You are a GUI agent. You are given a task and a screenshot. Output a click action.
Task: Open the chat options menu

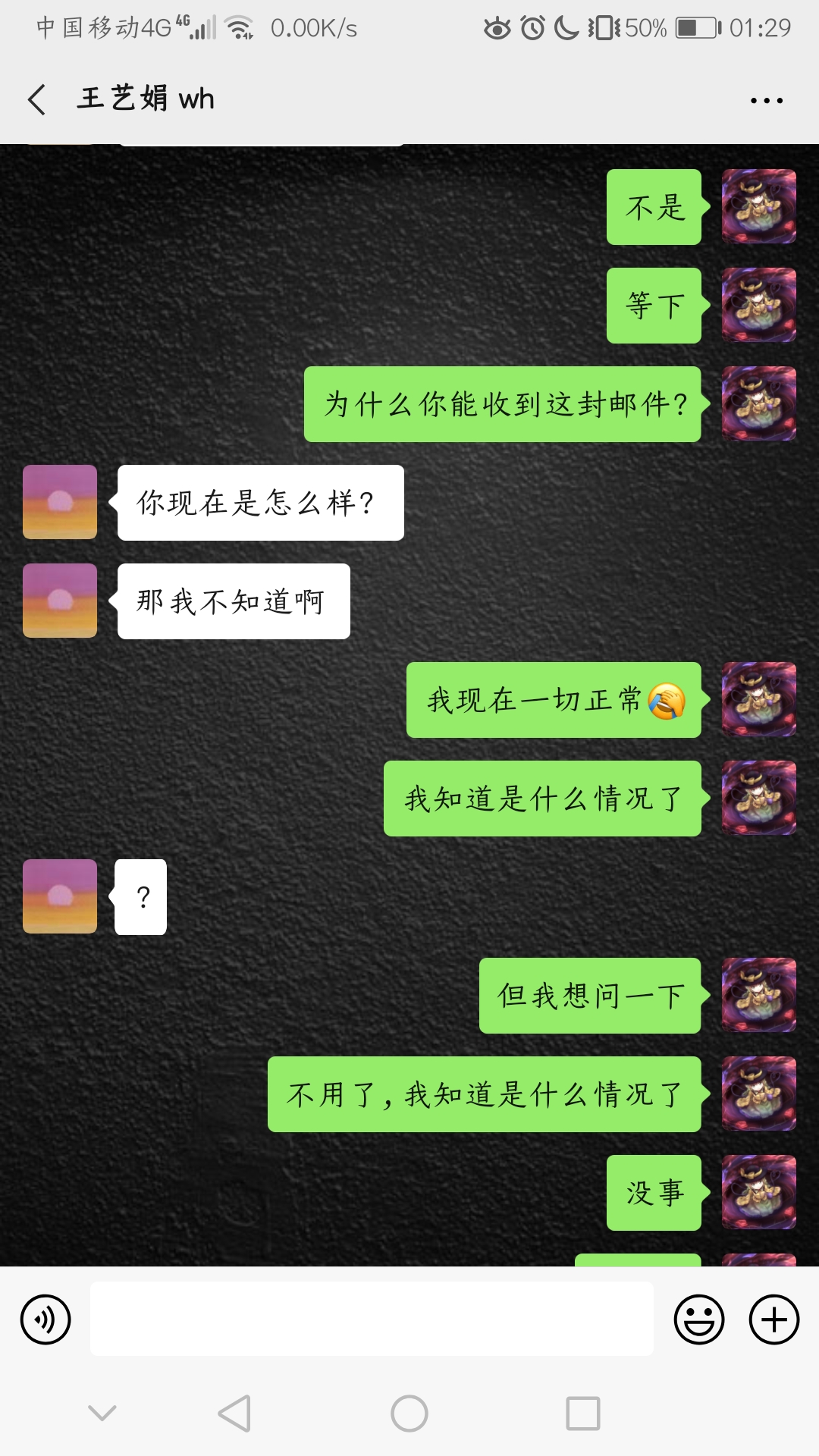click(766, 100)
